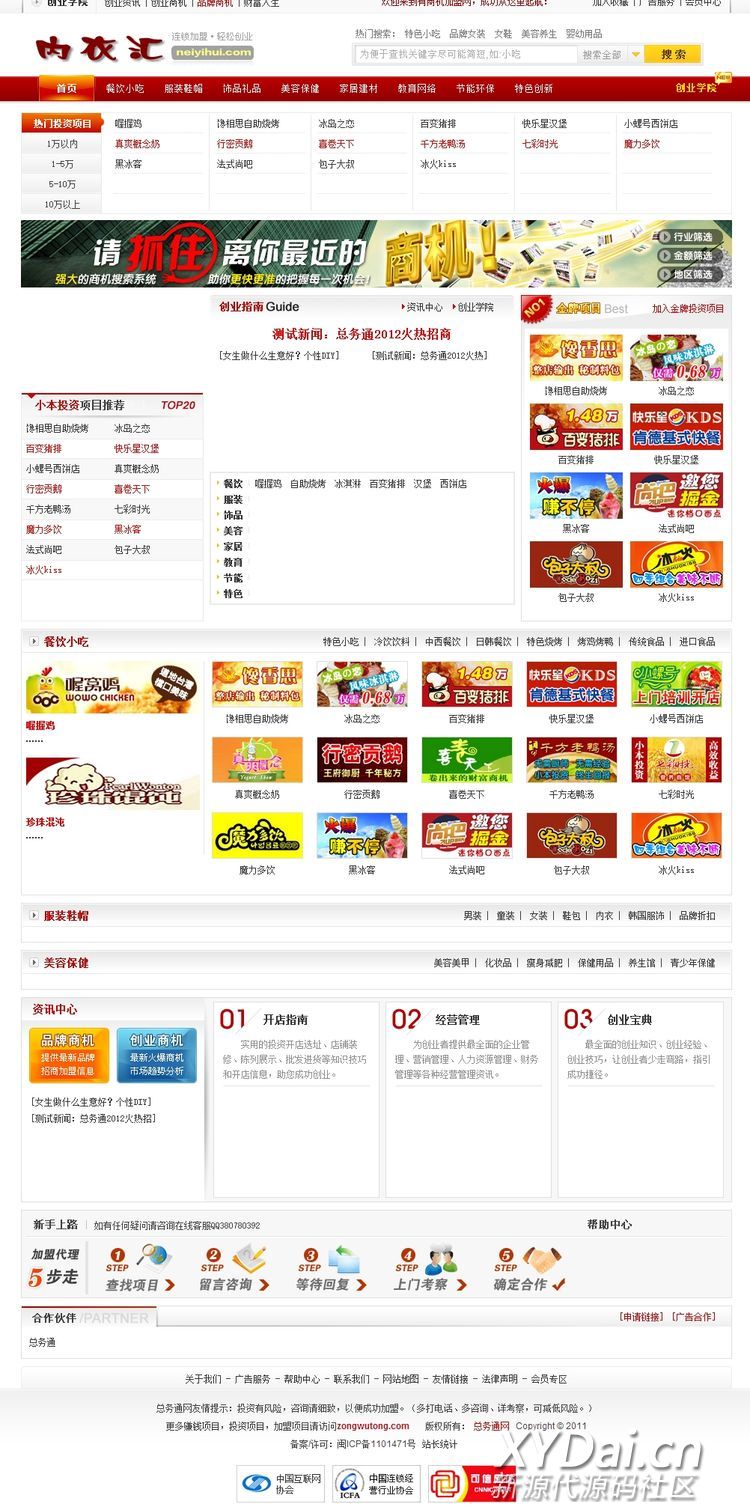Tap the search keyword input box

click(465, 54)
